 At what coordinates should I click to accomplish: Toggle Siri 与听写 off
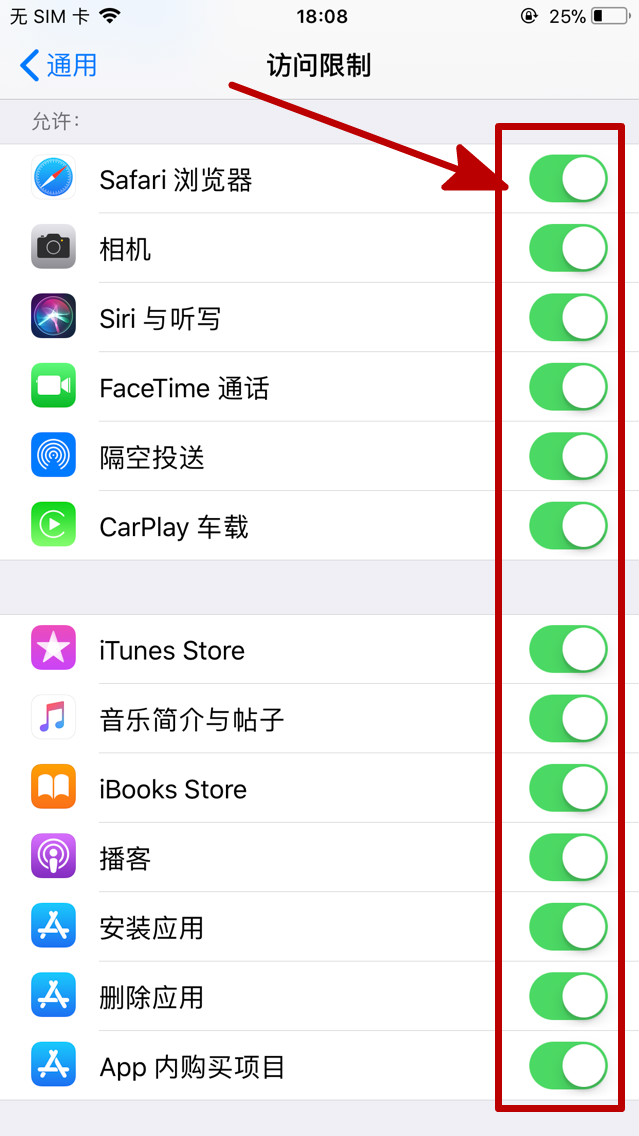(567, 318)
